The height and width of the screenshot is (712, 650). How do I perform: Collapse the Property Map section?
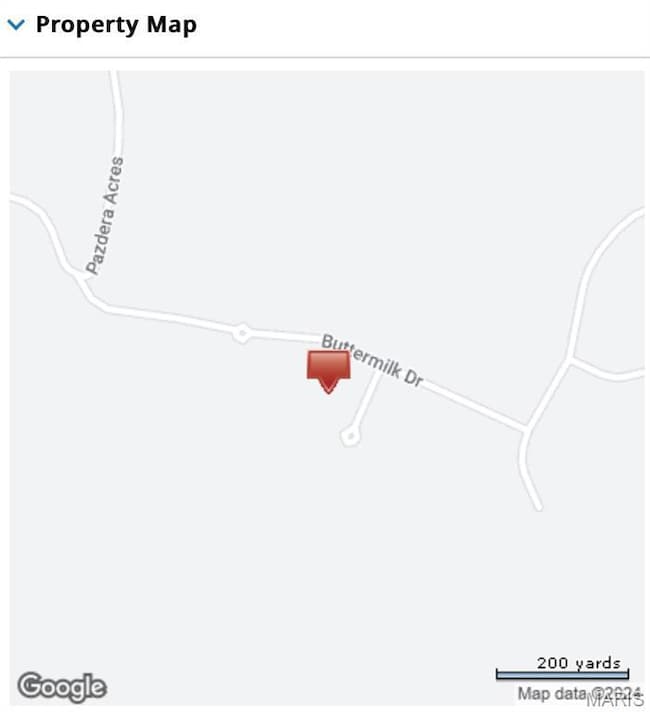click(16, 25)
